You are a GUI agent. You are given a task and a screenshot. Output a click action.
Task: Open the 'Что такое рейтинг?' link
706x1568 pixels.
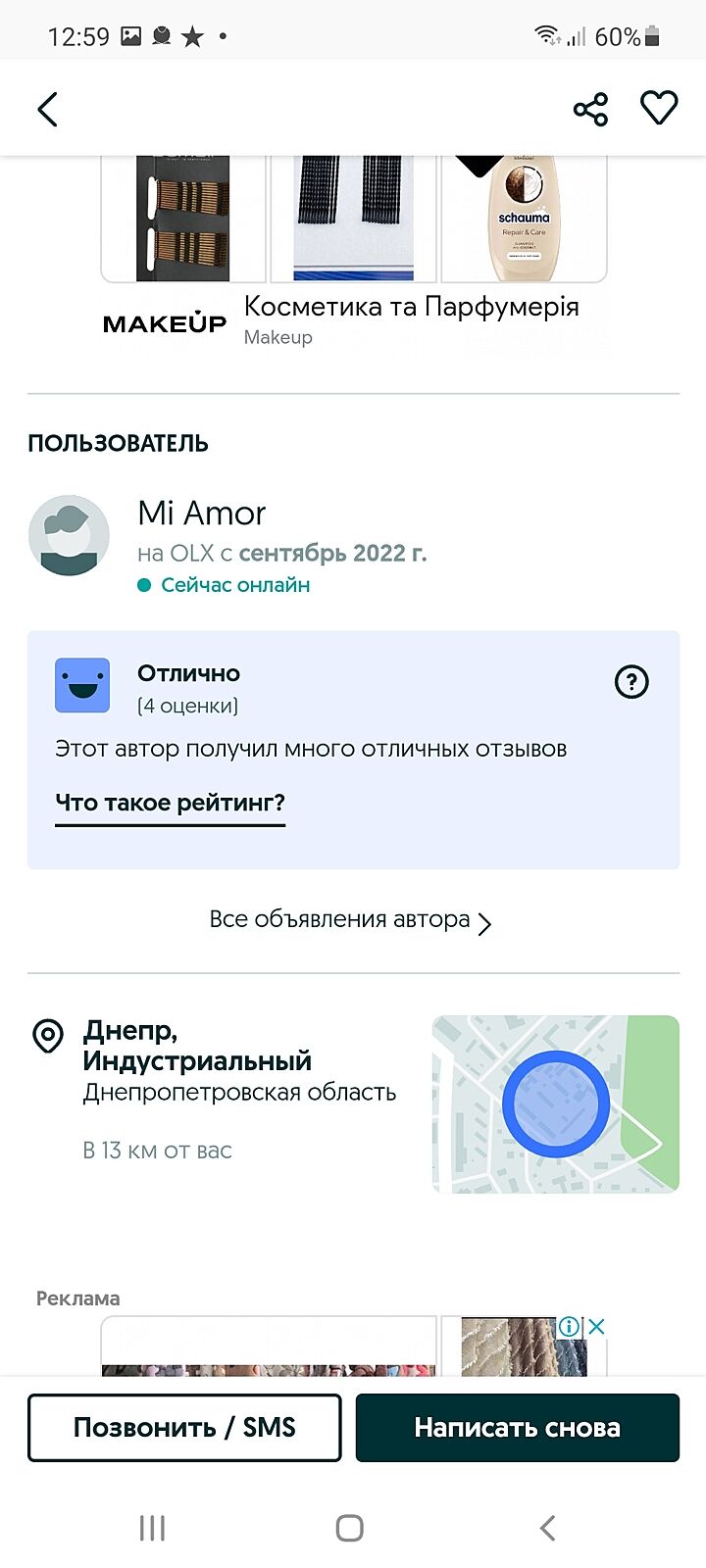coord(170,804)
